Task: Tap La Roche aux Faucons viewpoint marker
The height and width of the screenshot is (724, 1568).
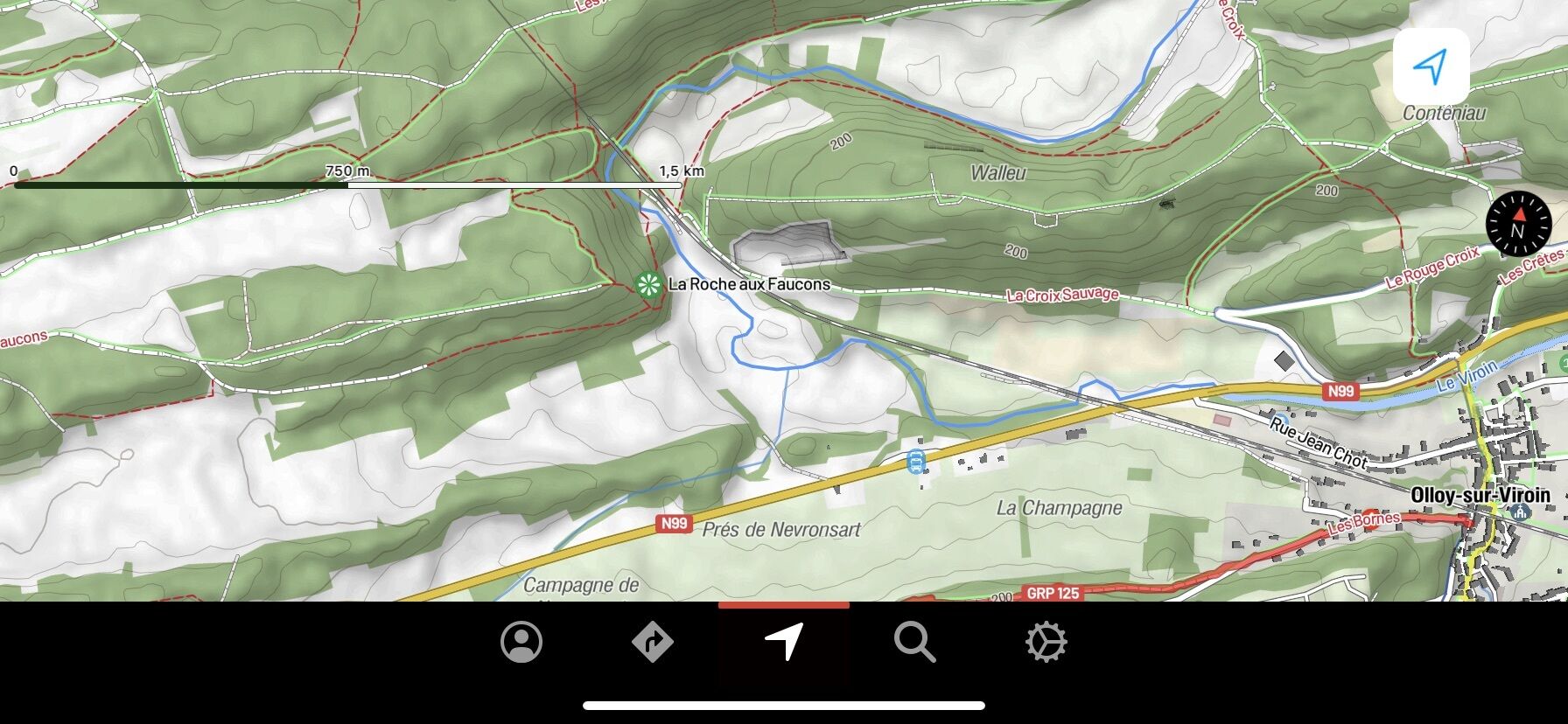Action: [x=648, y=285]
